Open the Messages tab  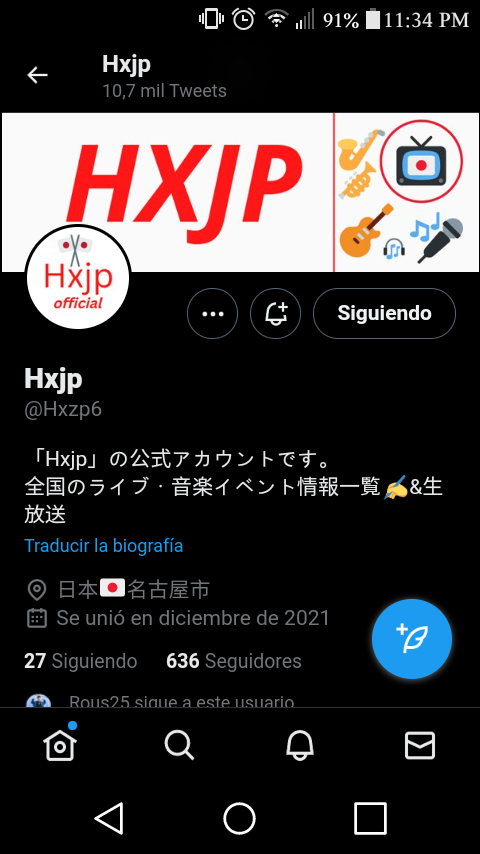pos(420,745)
